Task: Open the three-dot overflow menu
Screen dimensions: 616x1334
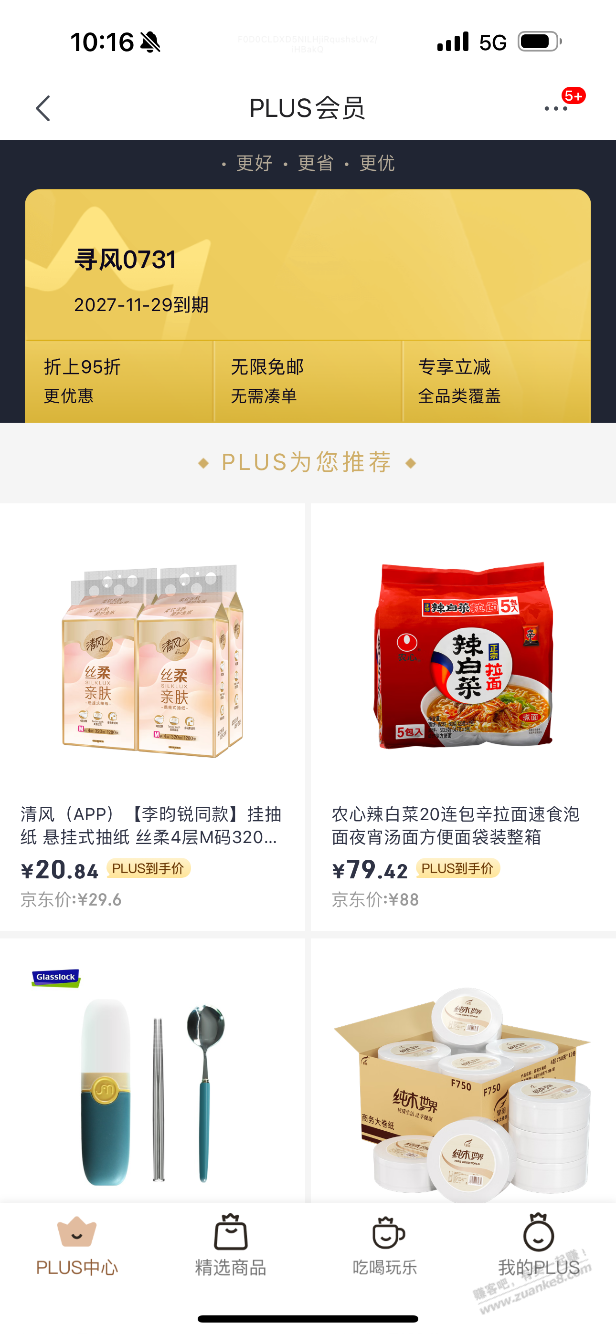Action: click(x=556, y=108)
